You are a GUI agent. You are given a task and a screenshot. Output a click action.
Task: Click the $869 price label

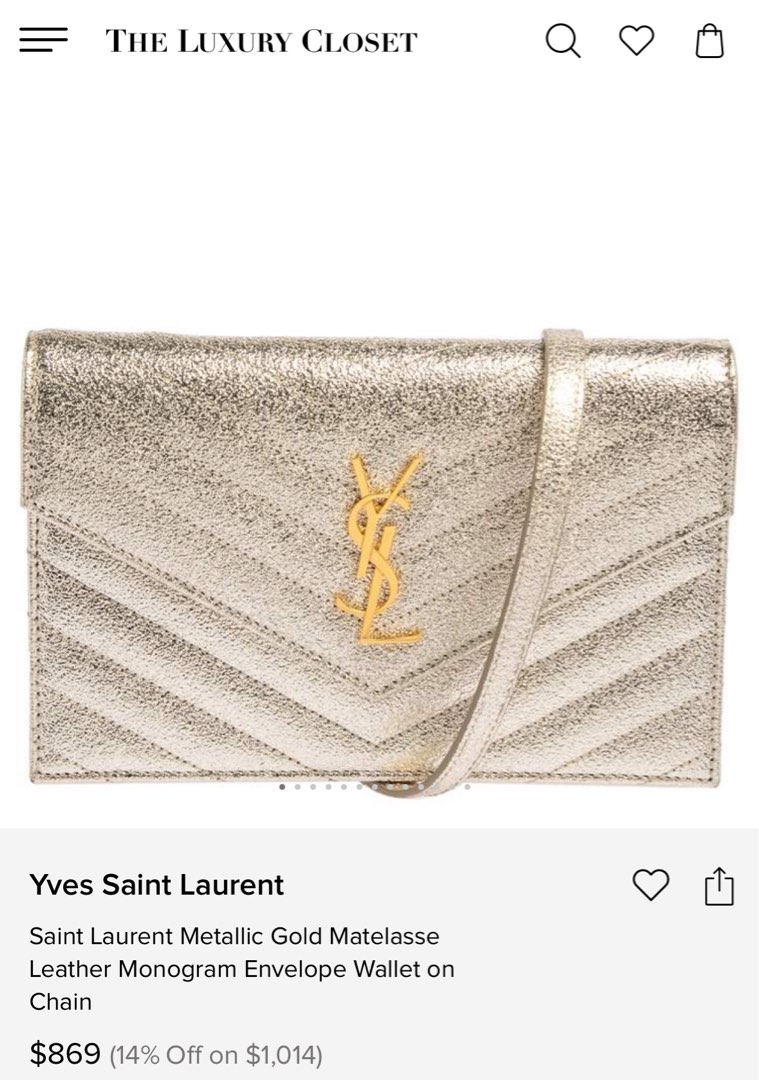(64, 1053)
